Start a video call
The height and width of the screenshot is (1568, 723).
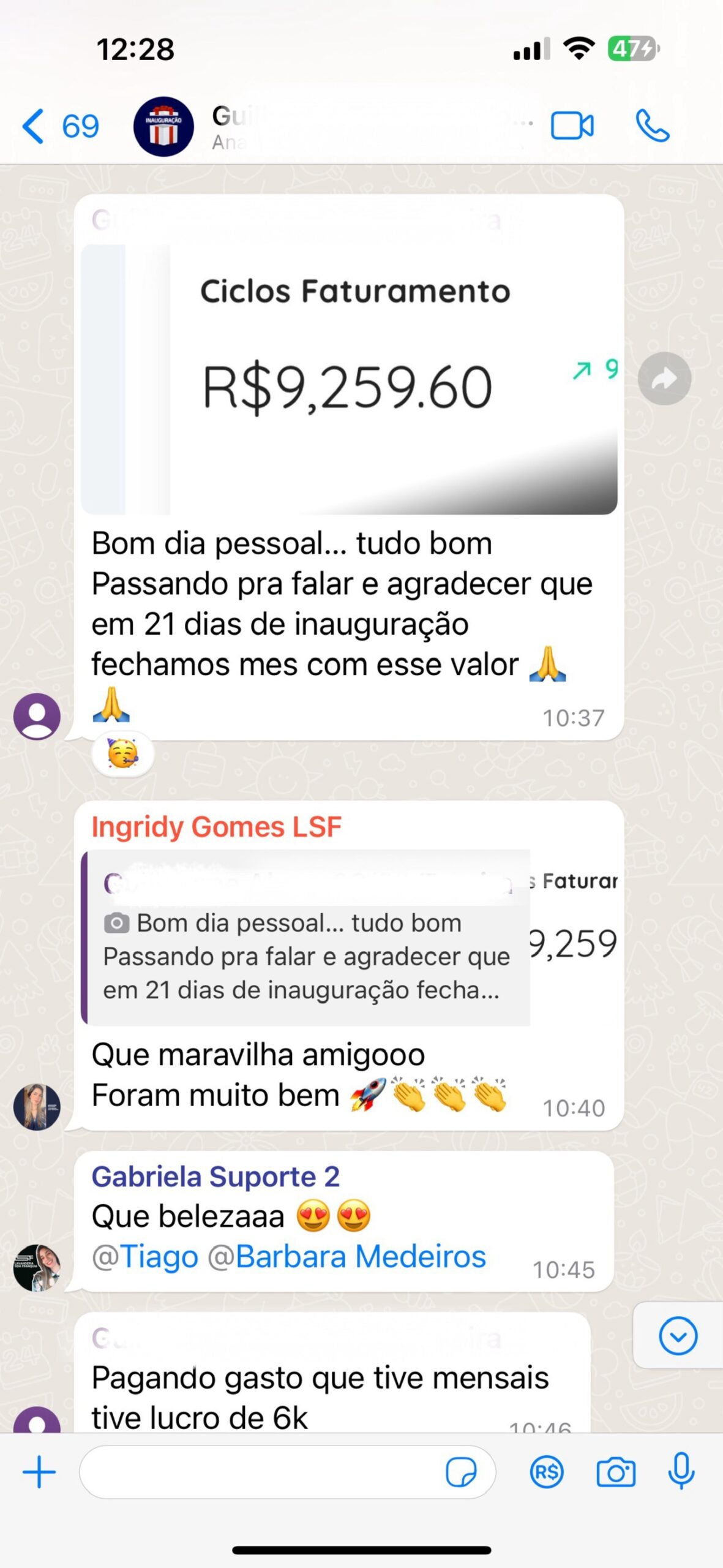click(x=571, y=126)
